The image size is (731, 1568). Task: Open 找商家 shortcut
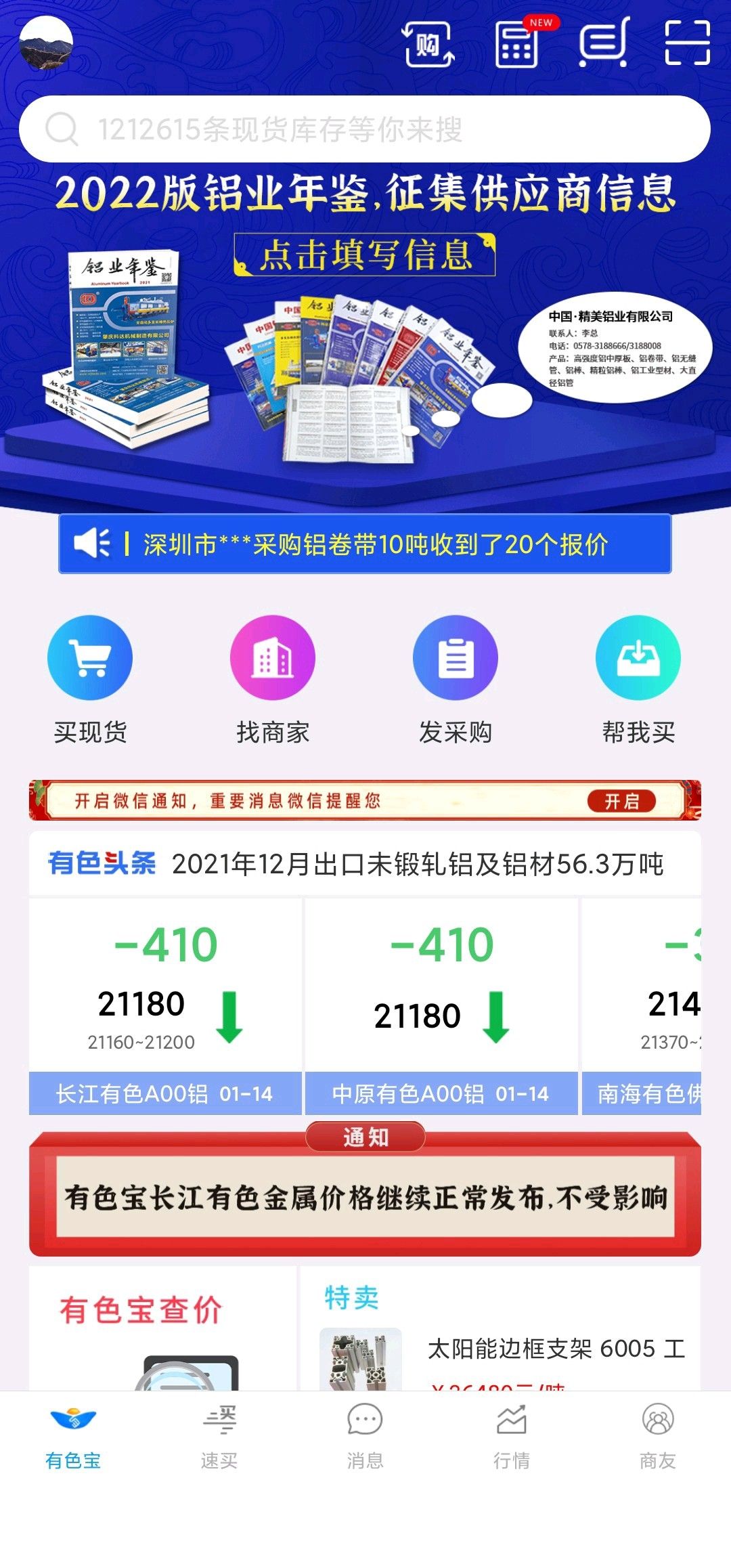point(273,680)
